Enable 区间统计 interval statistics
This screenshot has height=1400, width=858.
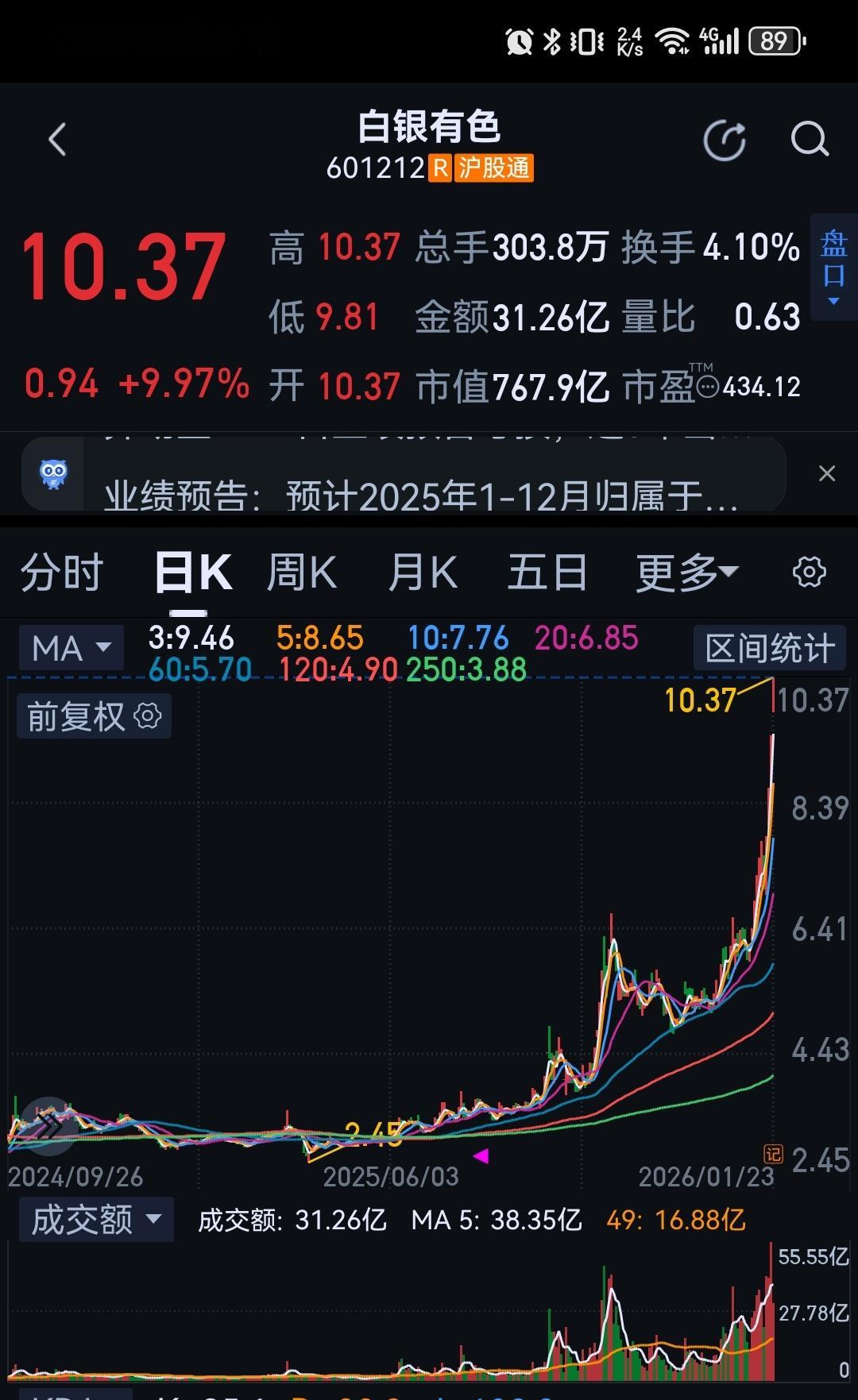coord(769,647)
